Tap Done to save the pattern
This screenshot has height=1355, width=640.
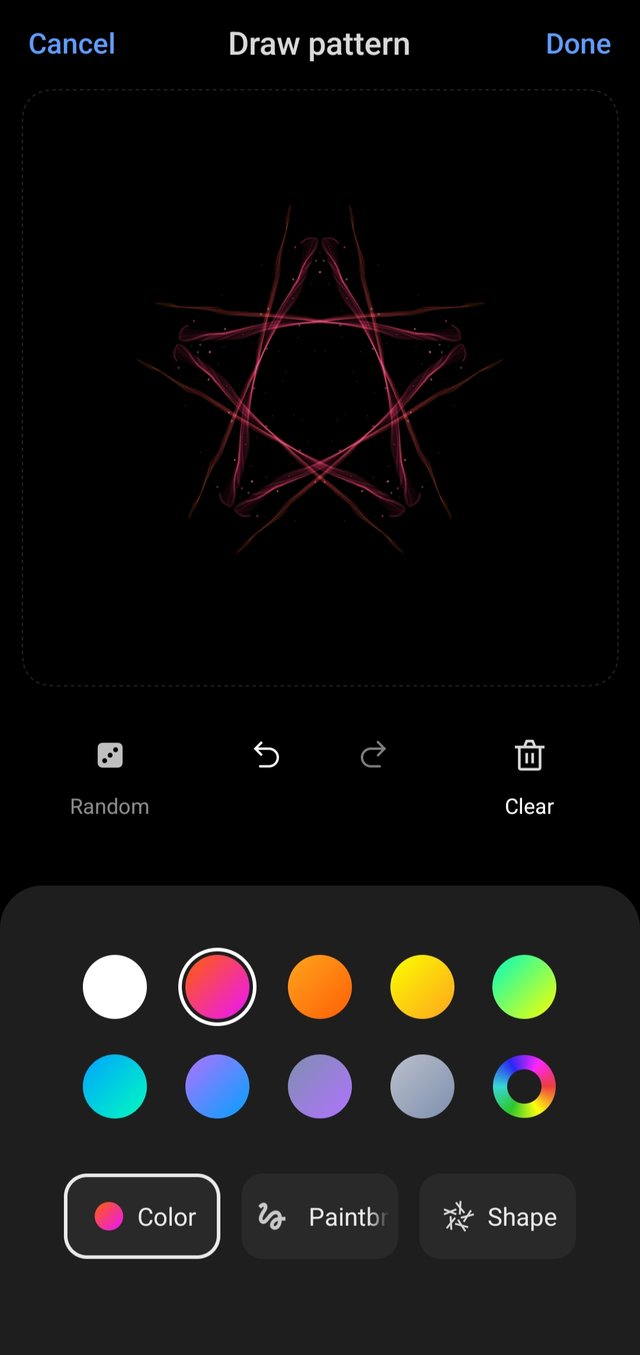click(578, 44)
